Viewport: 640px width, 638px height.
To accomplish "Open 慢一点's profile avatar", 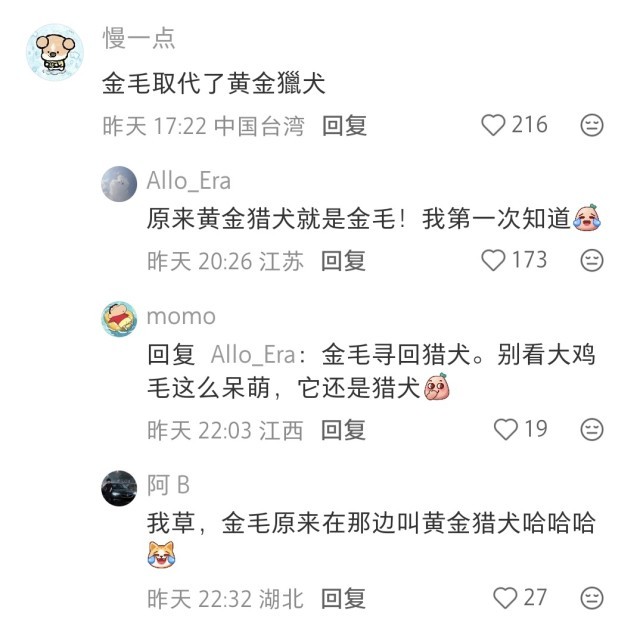I will (55, 52).
